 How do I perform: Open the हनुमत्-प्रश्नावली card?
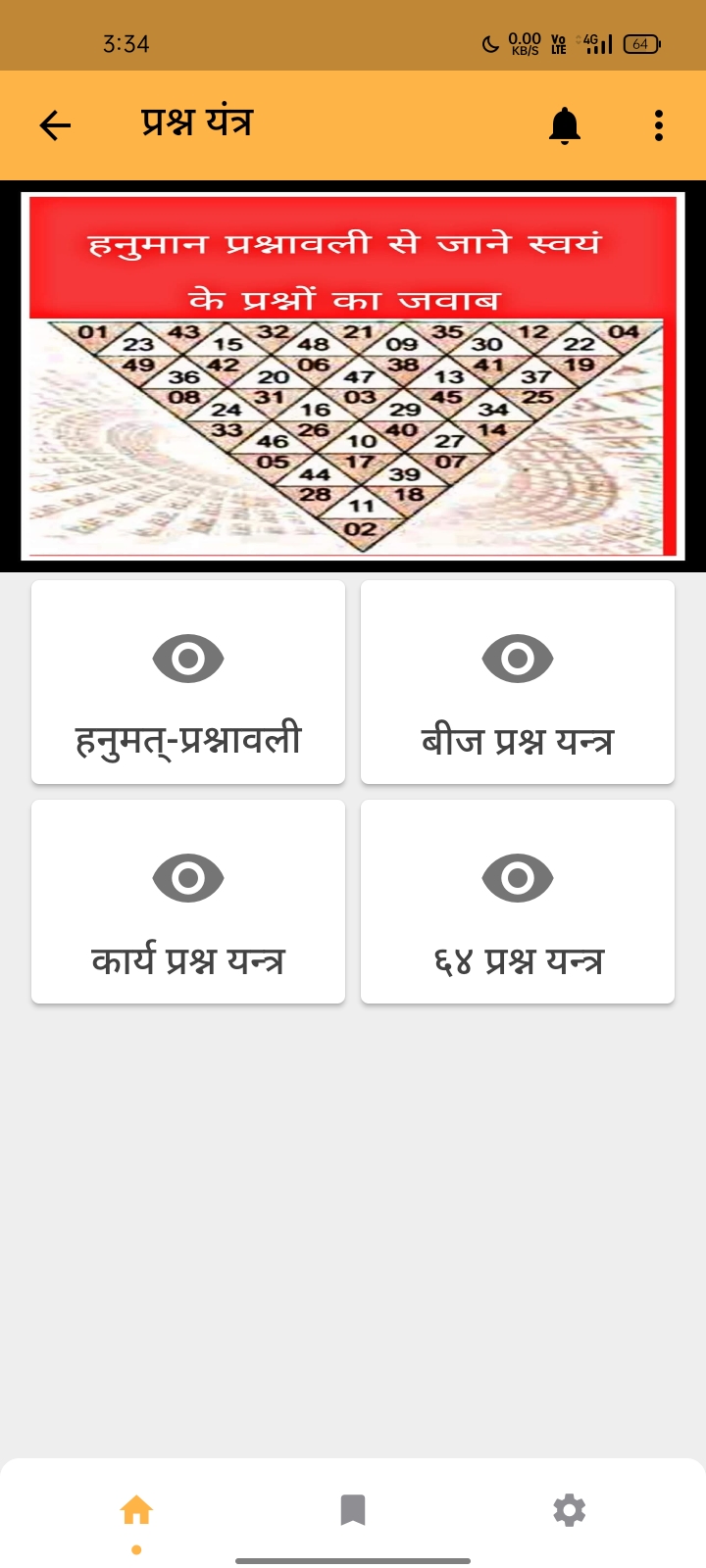click(188, 683)
